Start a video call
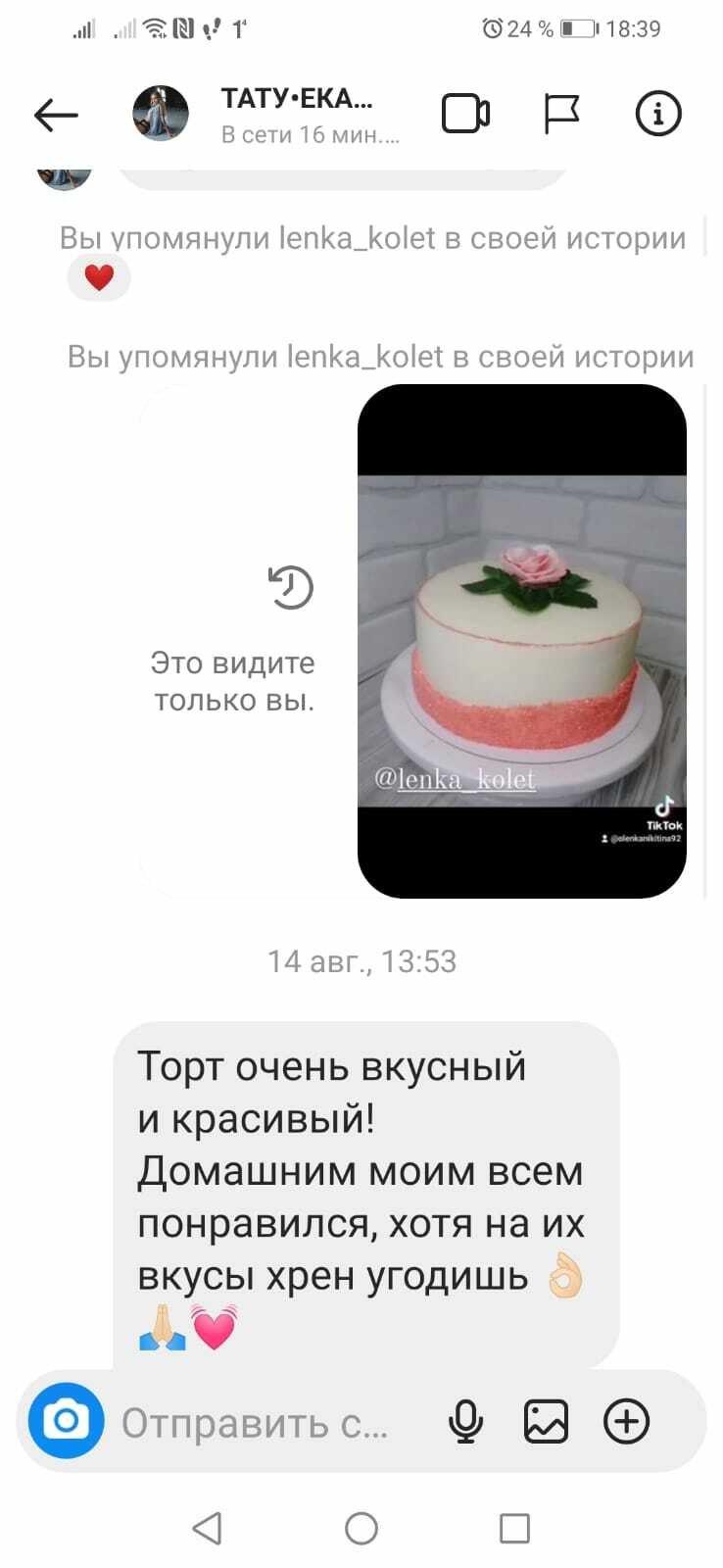 tap(465, 114)
